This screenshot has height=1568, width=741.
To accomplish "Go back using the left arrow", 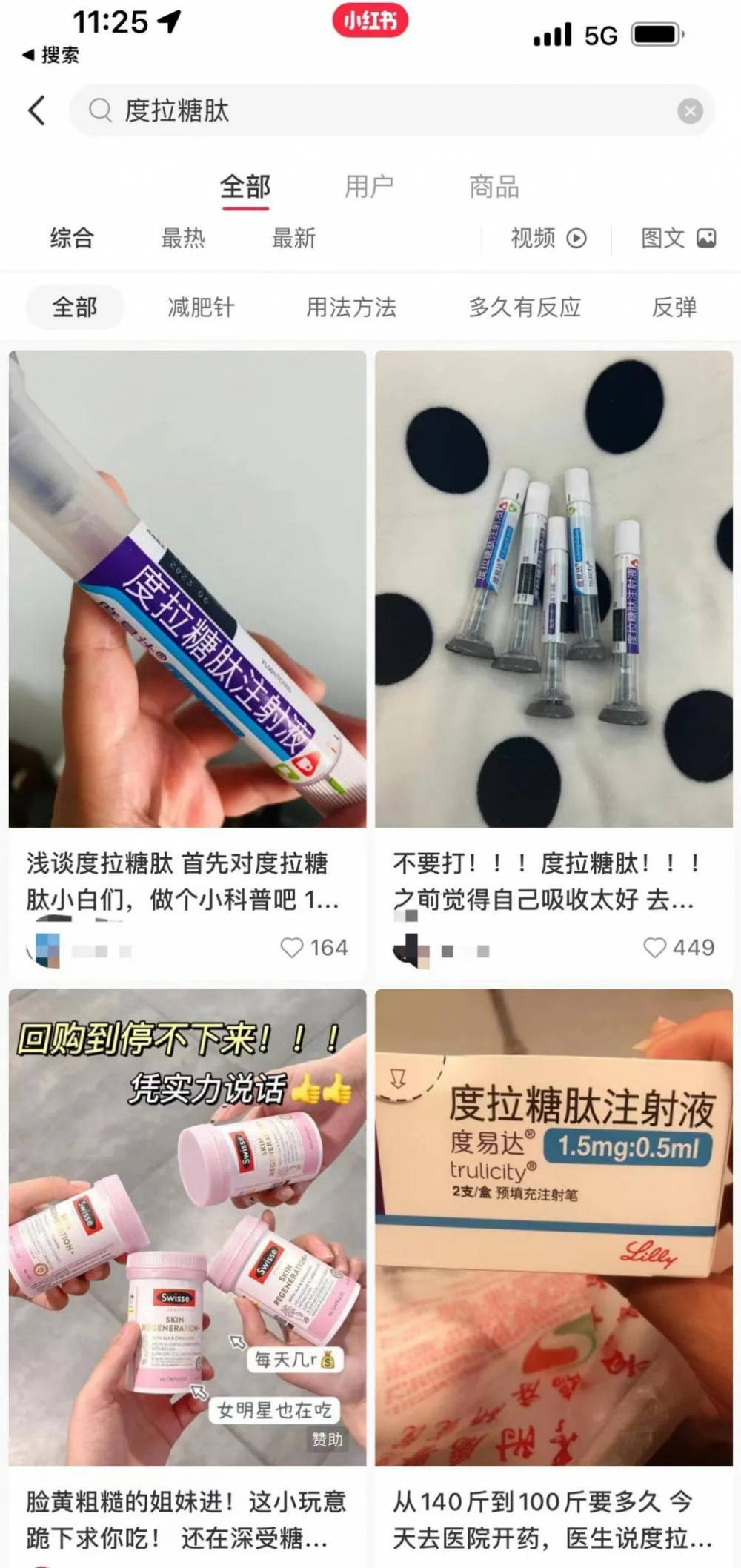I will [x=37, y=111].
